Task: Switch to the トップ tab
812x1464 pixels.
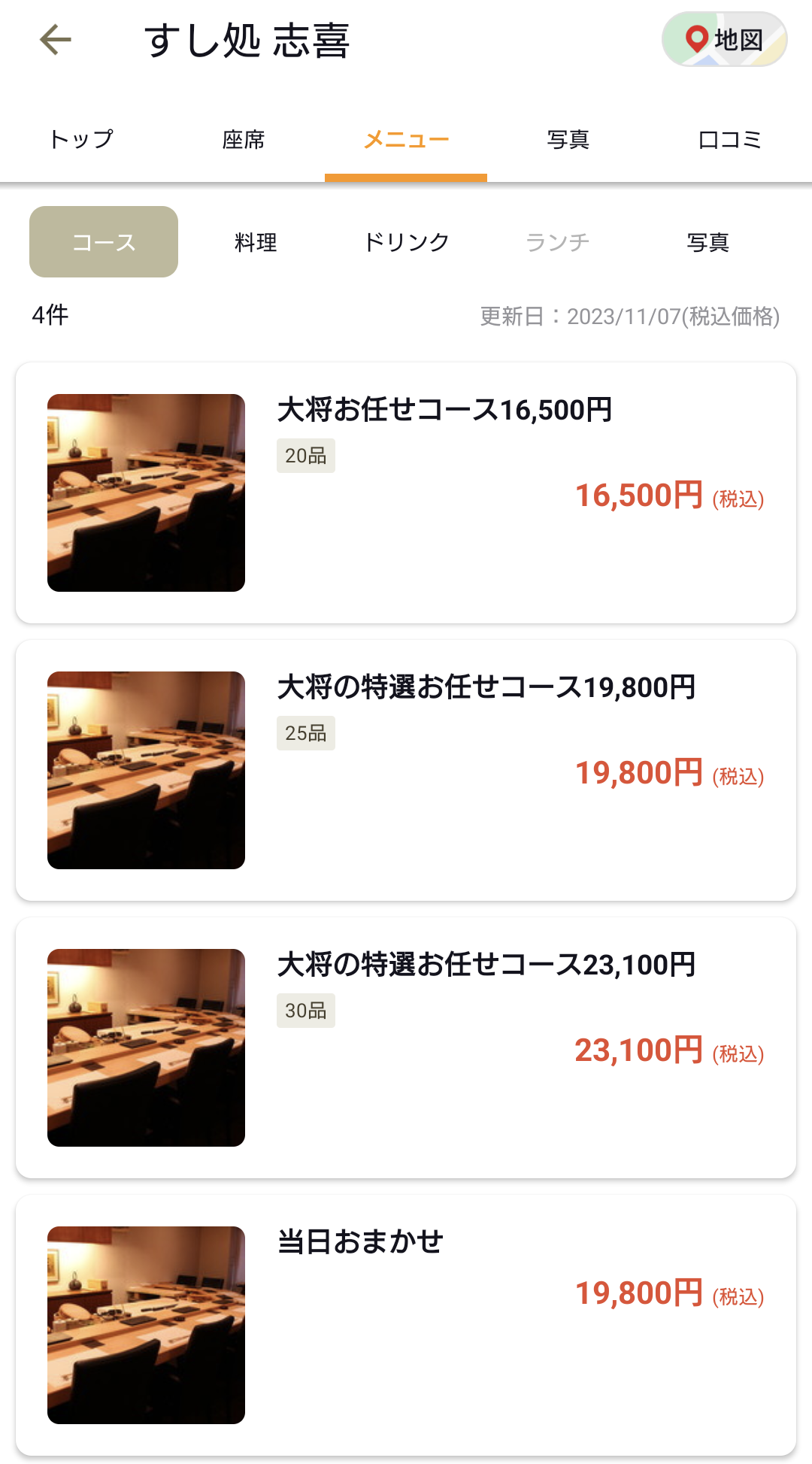Action: pyautogui.click(x=81, y=140)
